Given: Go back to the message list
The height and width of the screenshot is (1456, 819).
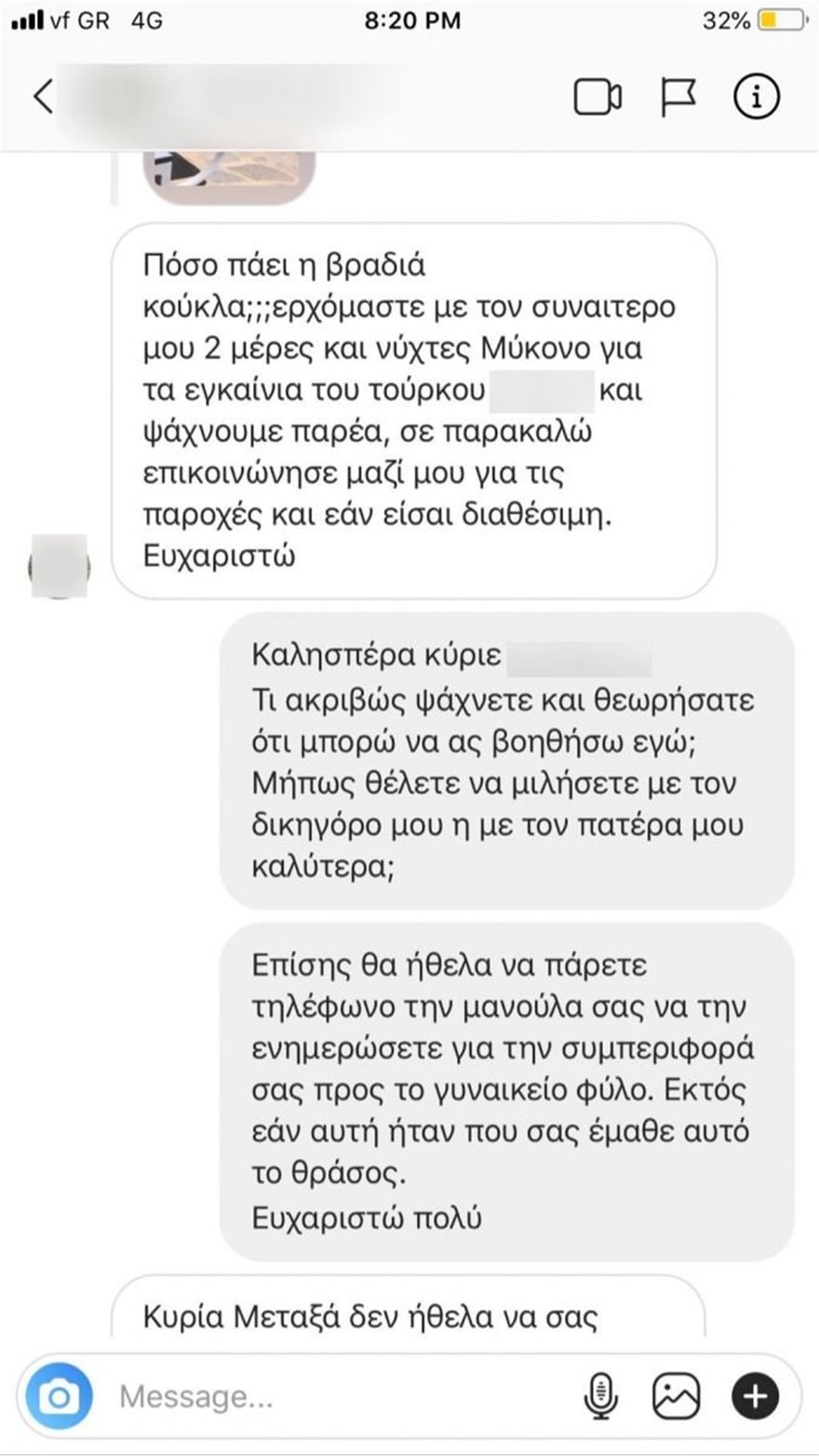Looking at the screenshot, I should tap(43, 97).
